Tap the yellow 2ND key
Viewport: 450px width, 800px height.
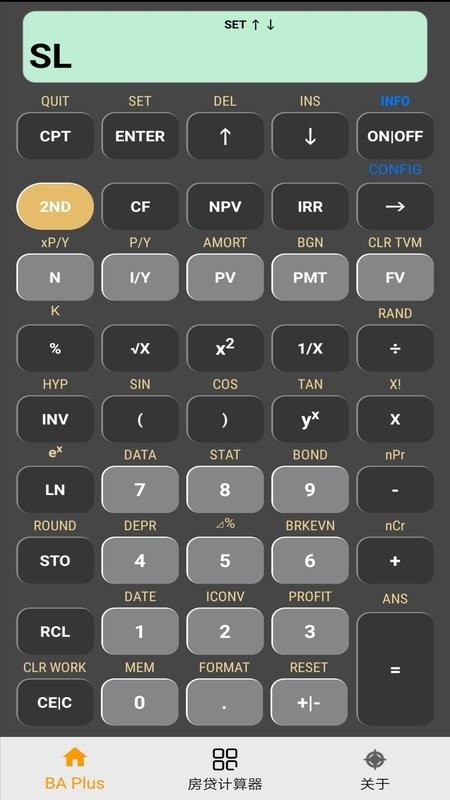click(55, 207)
